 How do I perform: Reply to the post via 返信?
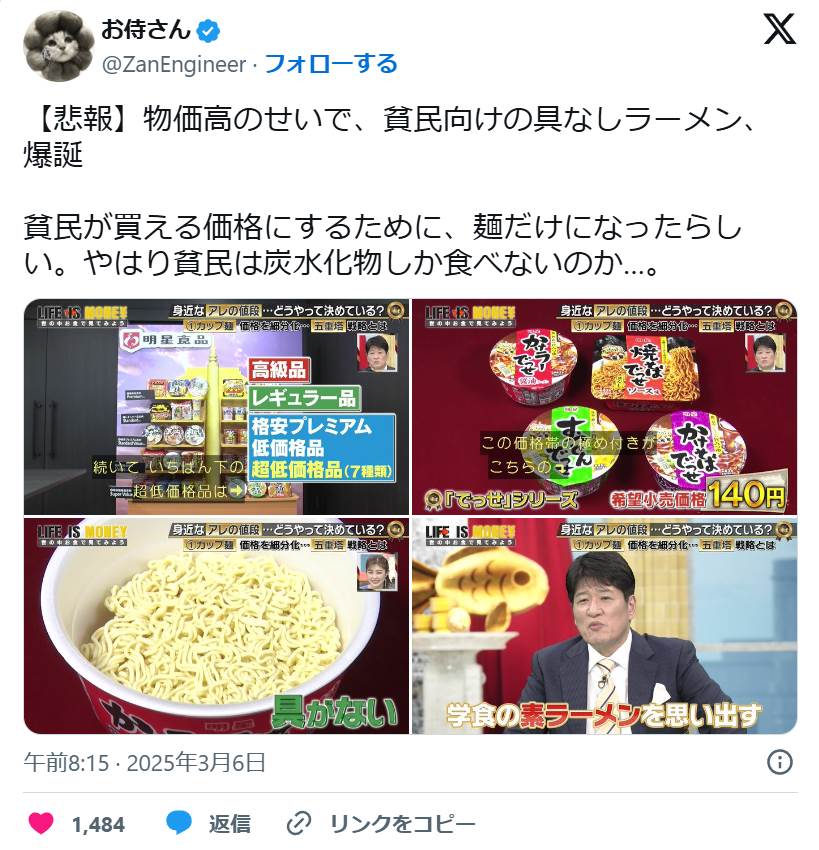tap(208, 824)
